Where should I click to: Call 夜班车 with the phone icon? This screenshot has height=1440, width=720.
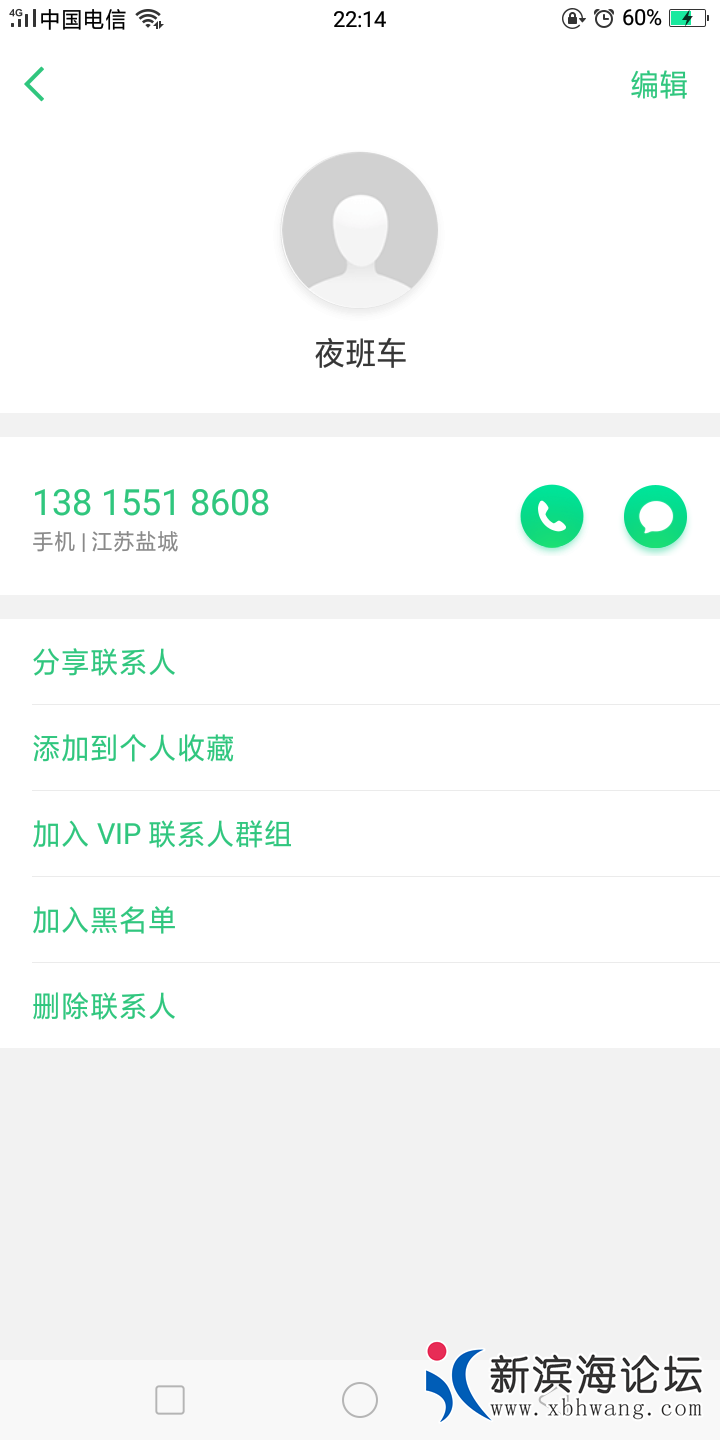[551, 516]
